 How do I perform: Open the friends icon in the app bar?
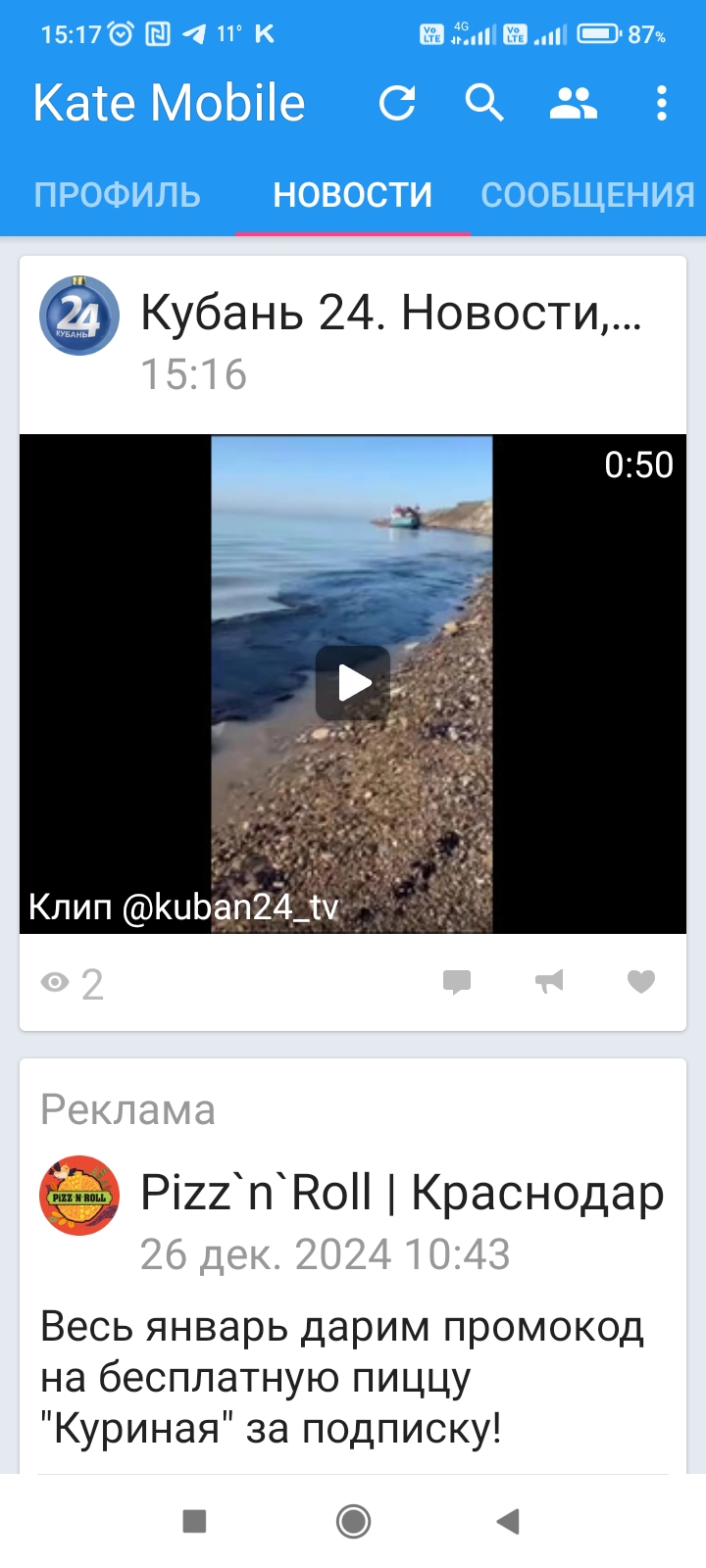point(574,103)
